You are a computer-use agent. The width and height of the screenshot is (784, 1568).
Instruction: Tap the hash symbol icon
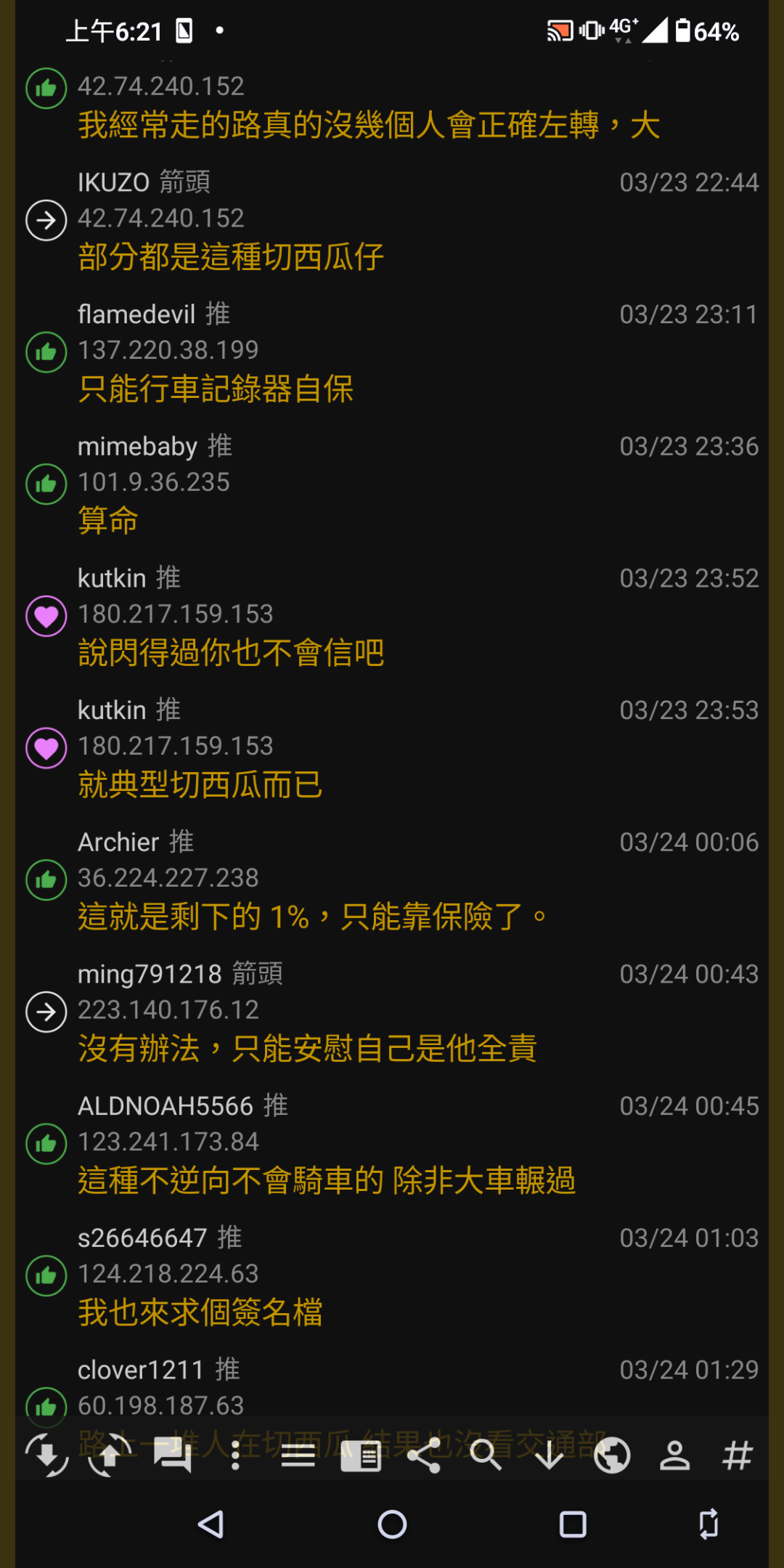coord(738,1455)
